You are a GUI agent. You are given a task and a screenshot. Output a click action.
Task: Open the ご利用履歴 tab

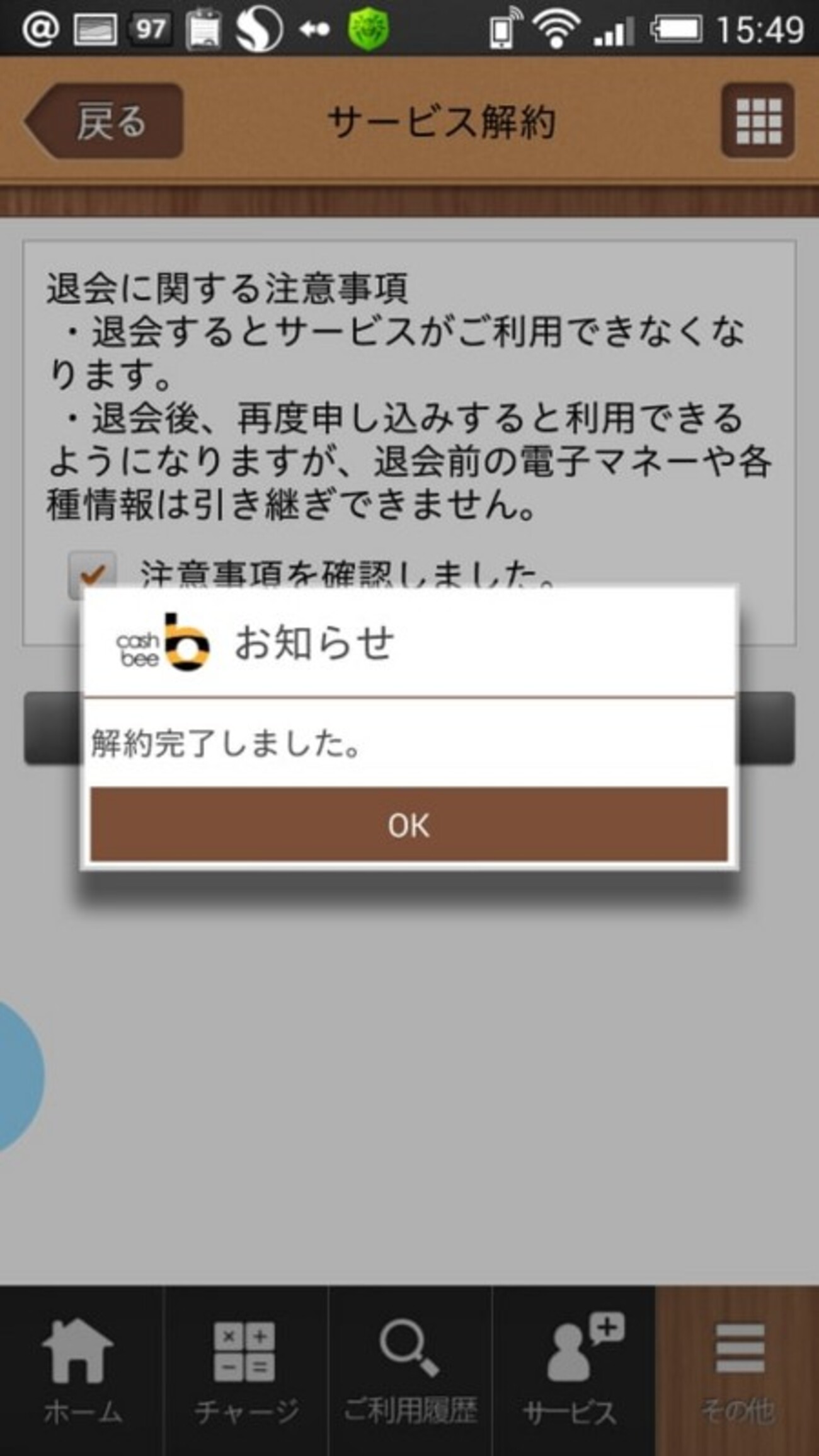pyautogui.click(x=409, y=1371)
